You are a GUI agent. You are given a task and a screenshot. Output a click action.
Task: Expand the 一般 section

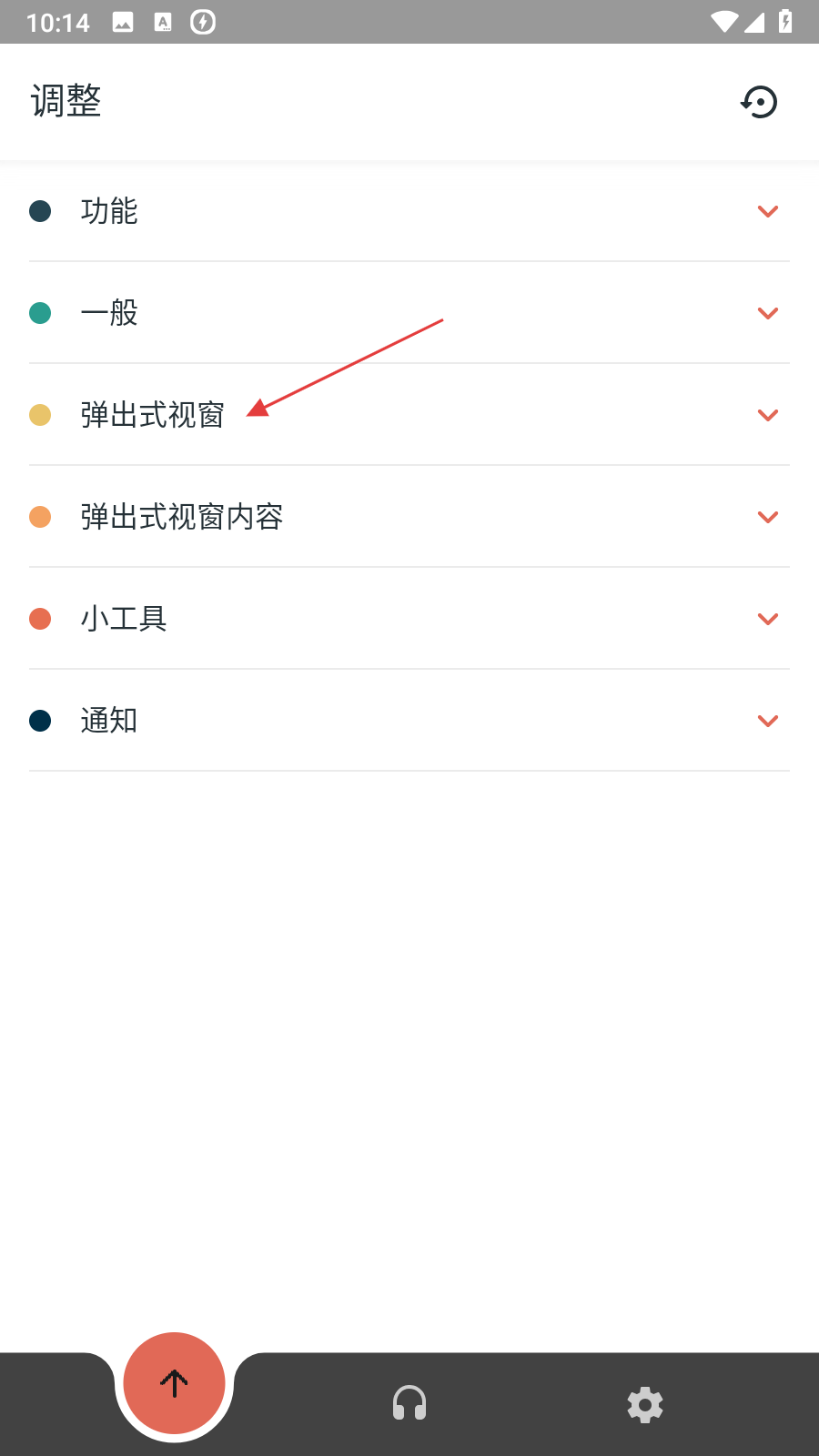click(767, 313)
